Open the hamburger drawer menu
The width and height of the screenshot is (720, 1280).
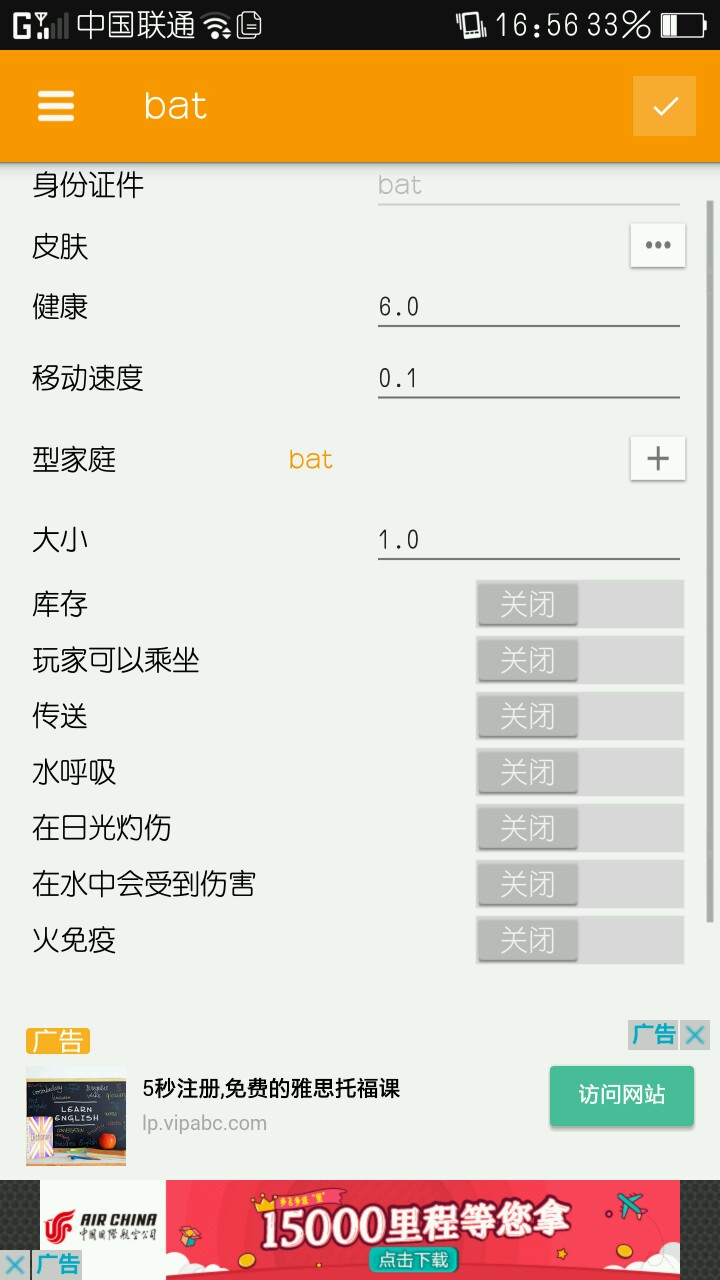click(x=56, y=106)
